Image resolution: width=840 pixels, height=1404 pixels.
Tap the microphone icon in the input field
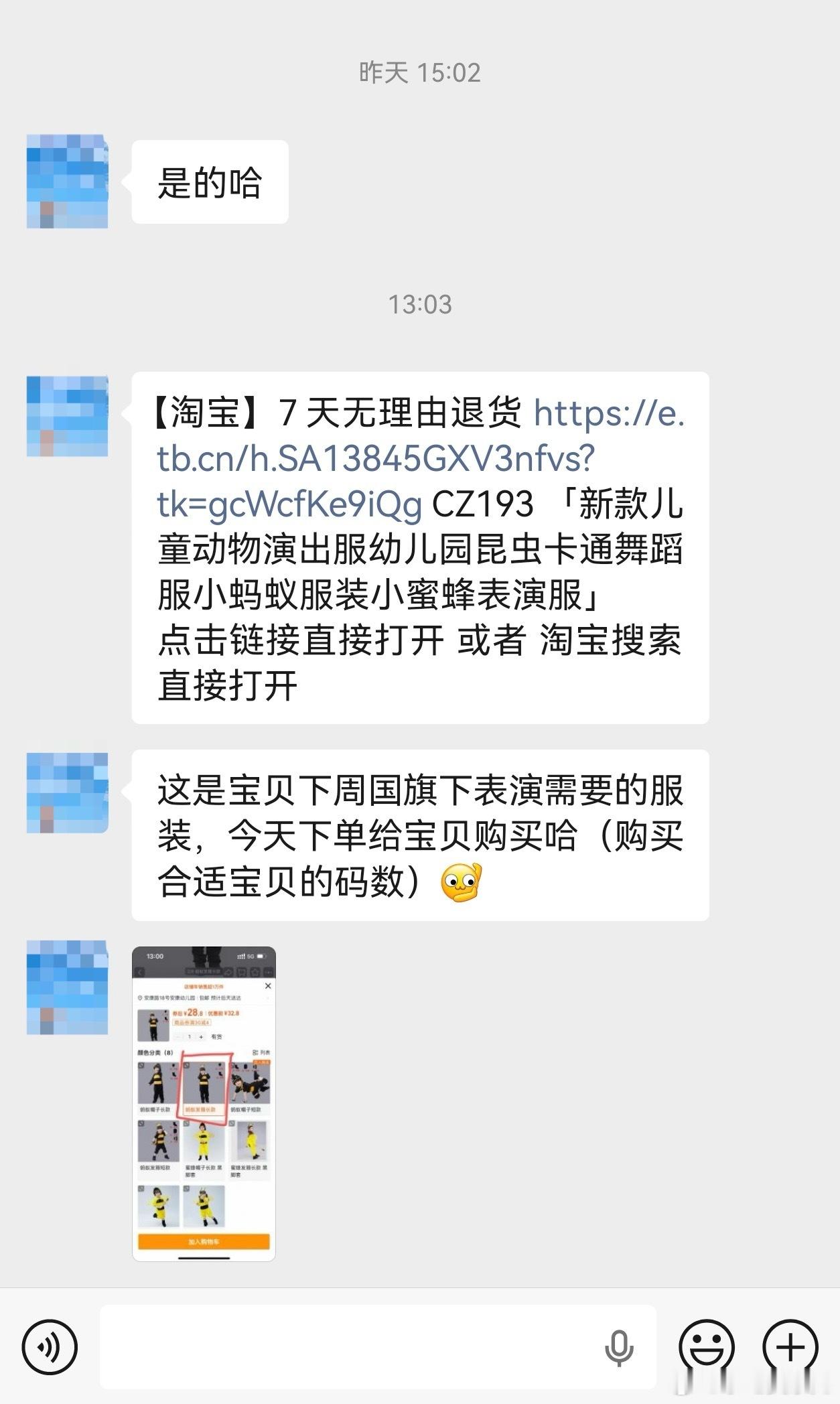click(x=620, y=1348)
